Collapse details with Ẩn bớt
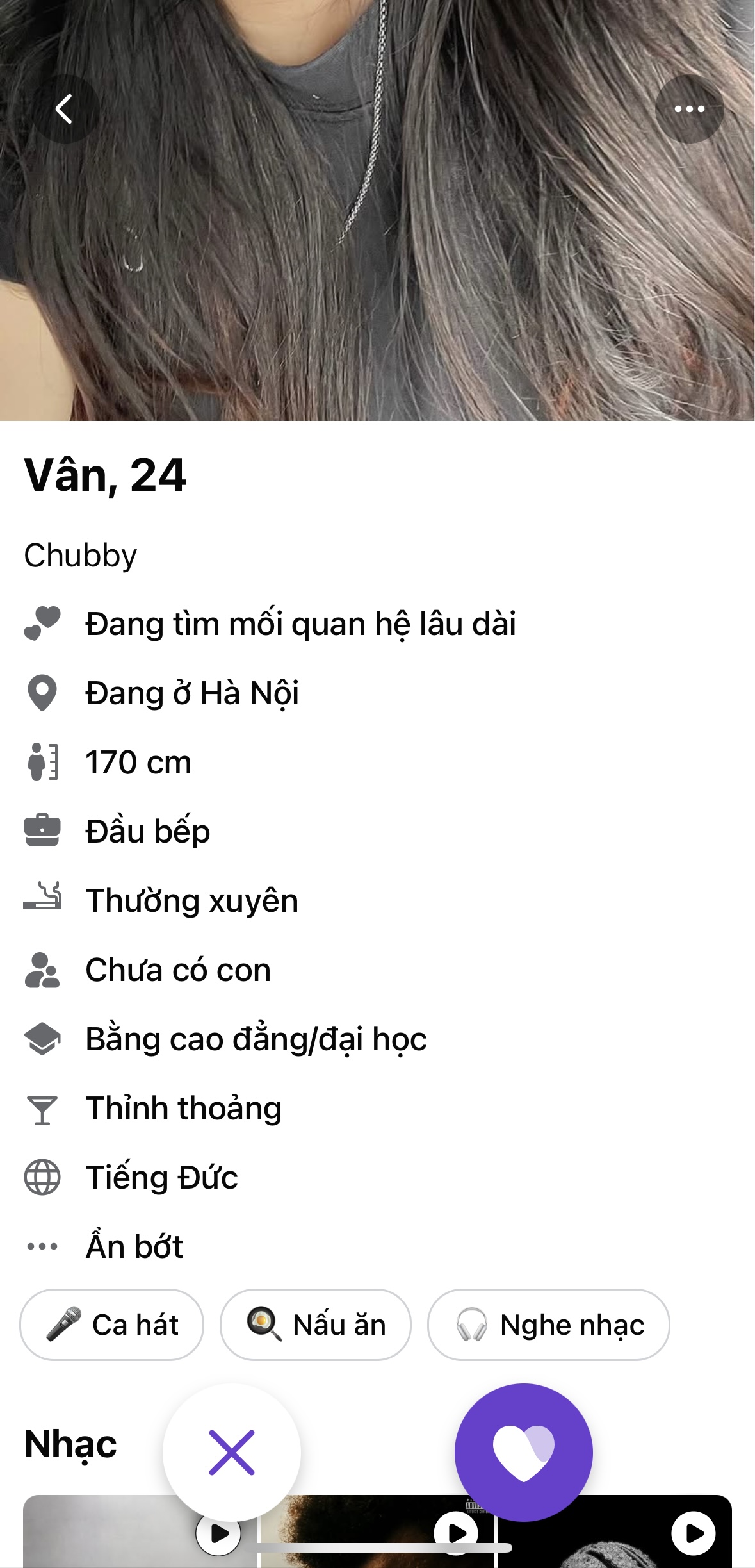This screenshot has height=1568, width=755. click(x=134, y=1246)
